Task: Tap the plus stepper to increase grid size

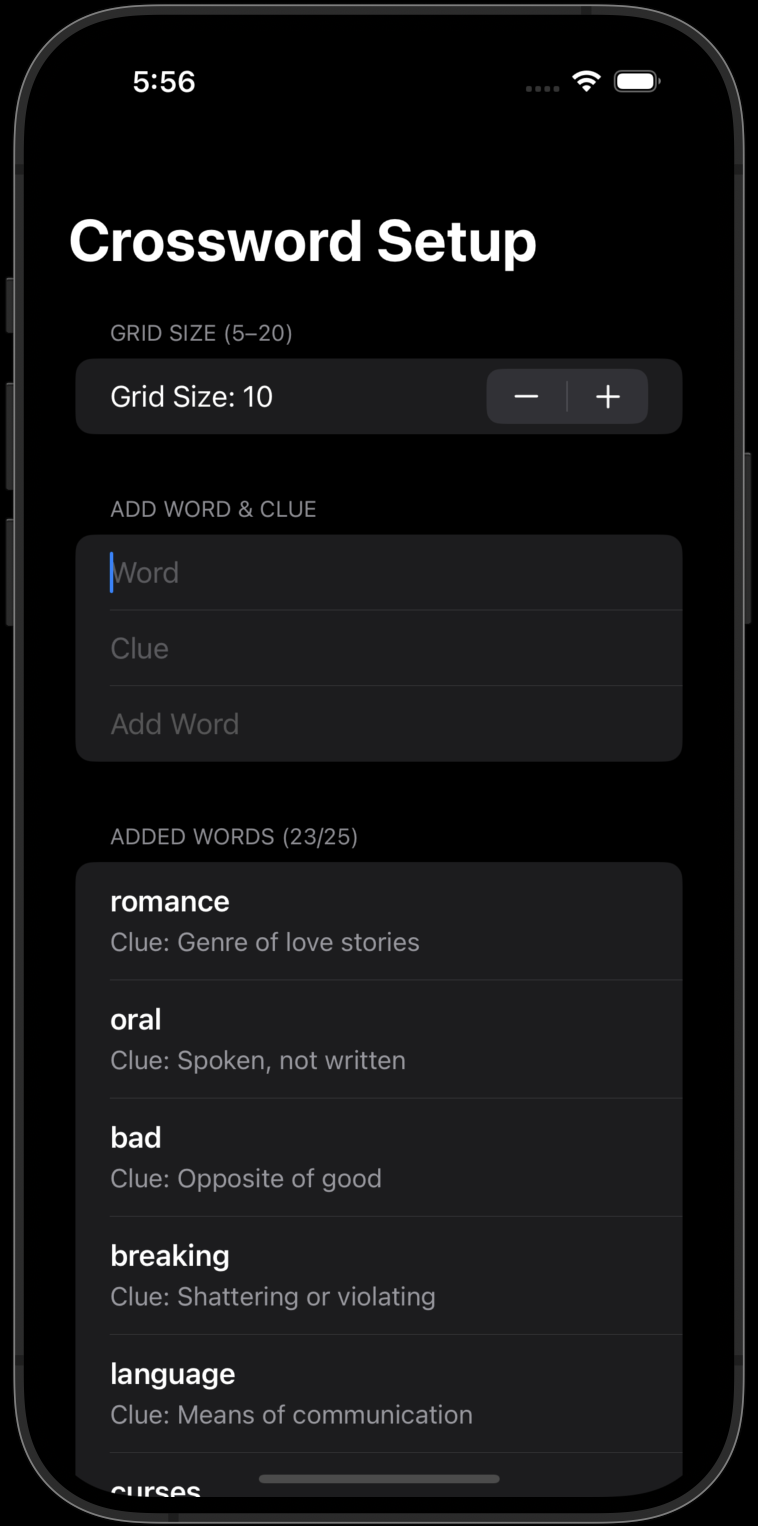Action: point(608,397)
